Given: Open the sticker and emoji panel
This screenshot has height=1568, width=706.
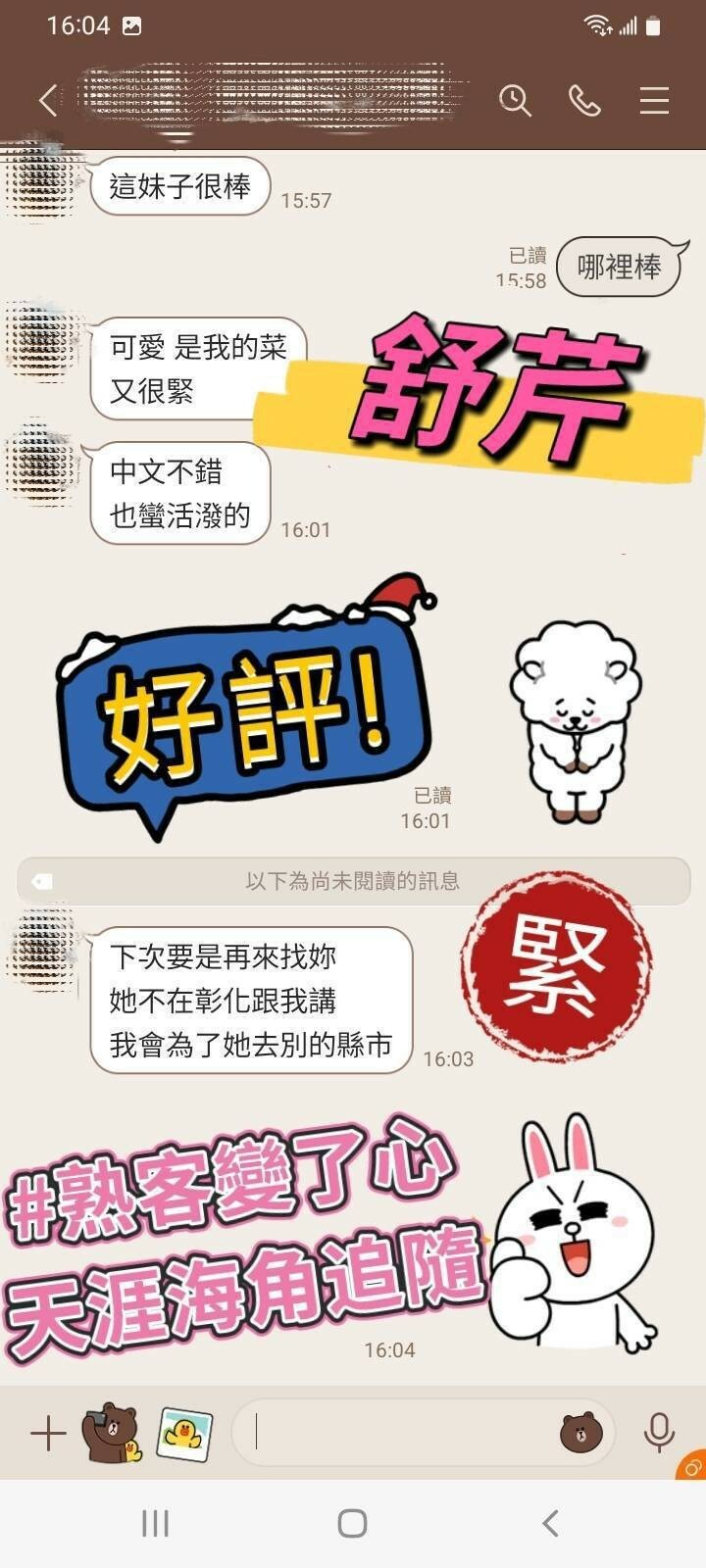Looking at the screenshot, I should 580,1434.
